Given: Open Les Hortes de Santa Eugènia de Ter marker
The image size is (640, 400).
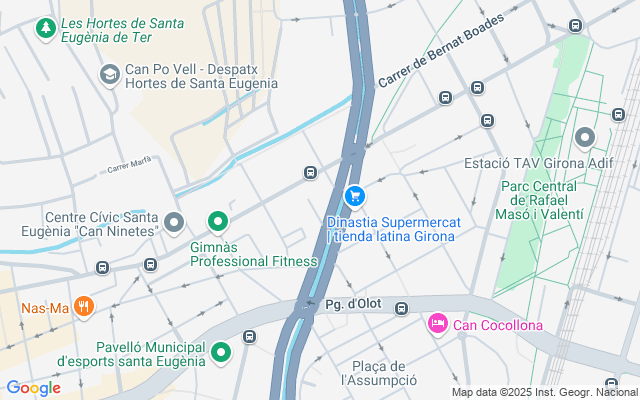Looking at the screenshot, I should (x=45, y=30).
